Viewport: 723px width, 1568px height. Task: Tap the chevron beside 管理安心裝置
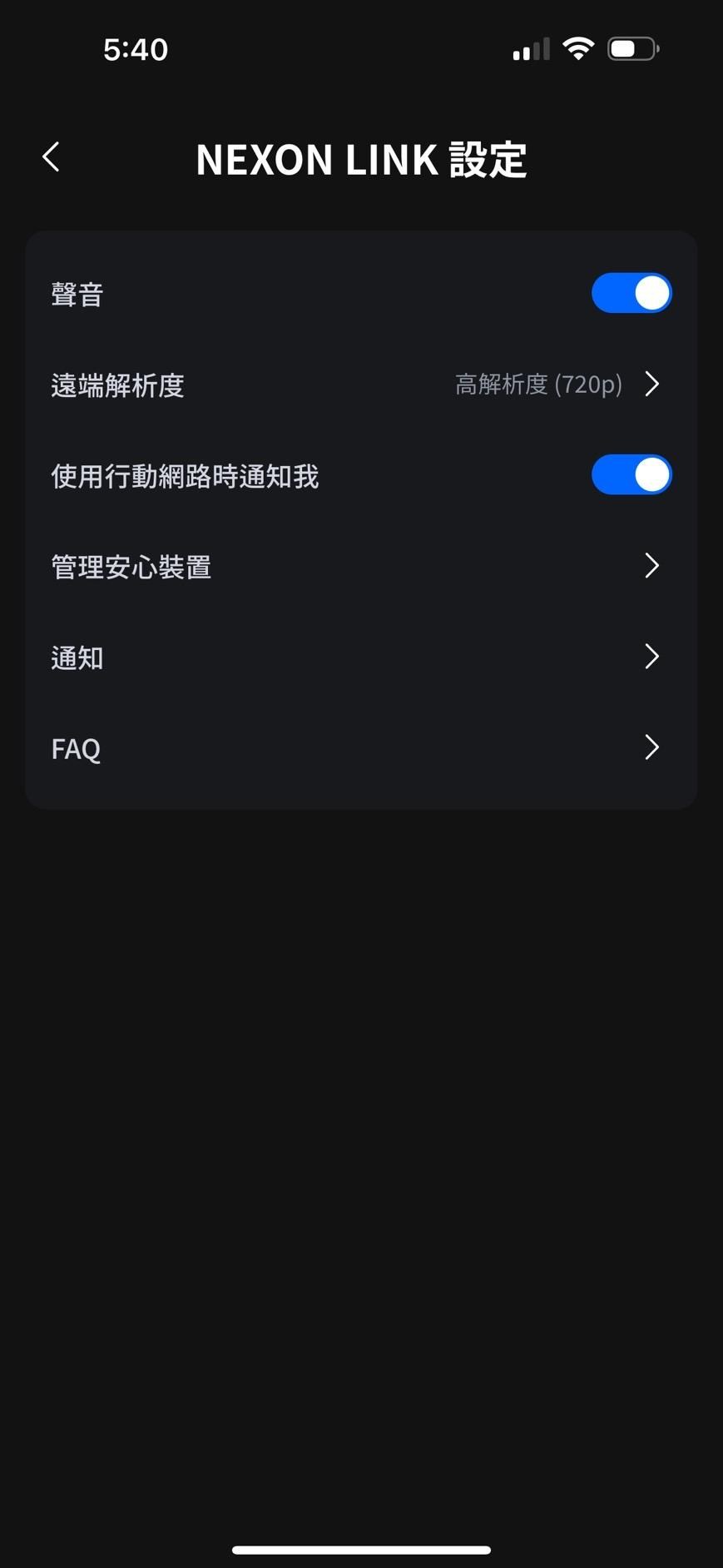click(x=651, y=566)
